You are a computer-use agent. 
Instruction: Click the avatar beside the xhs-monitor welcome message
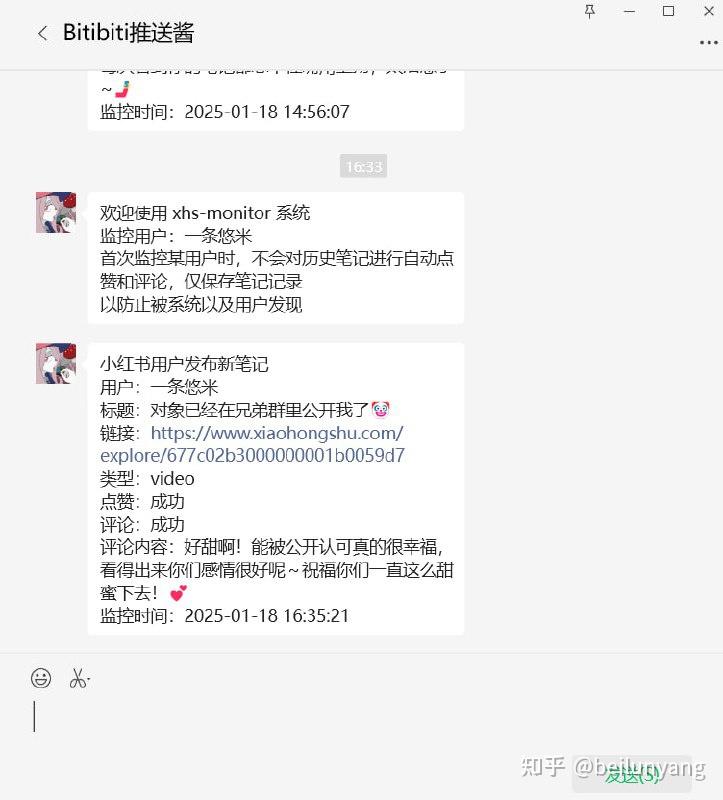[x=55, y=211]
